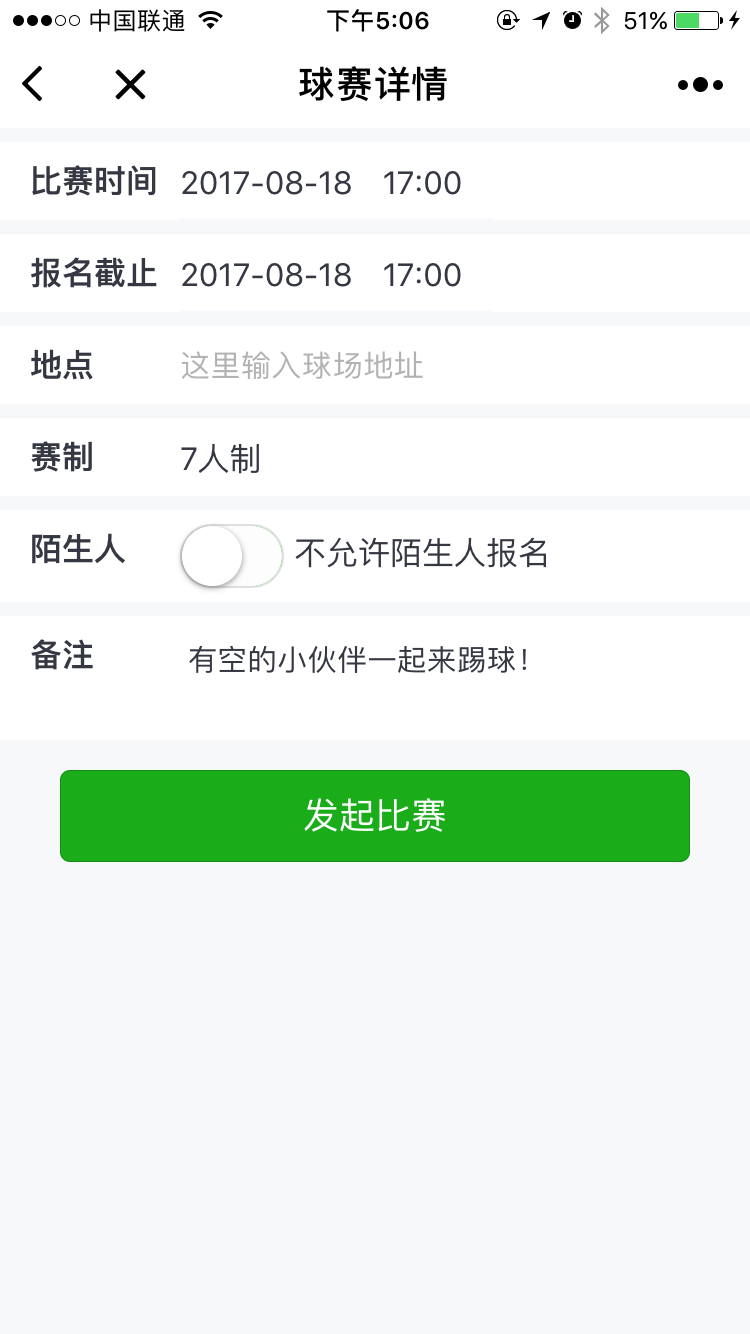The height and width of the screenshot is (1334, 750).
Task: Go back with the top-left arrow
Action: [33, 85]
